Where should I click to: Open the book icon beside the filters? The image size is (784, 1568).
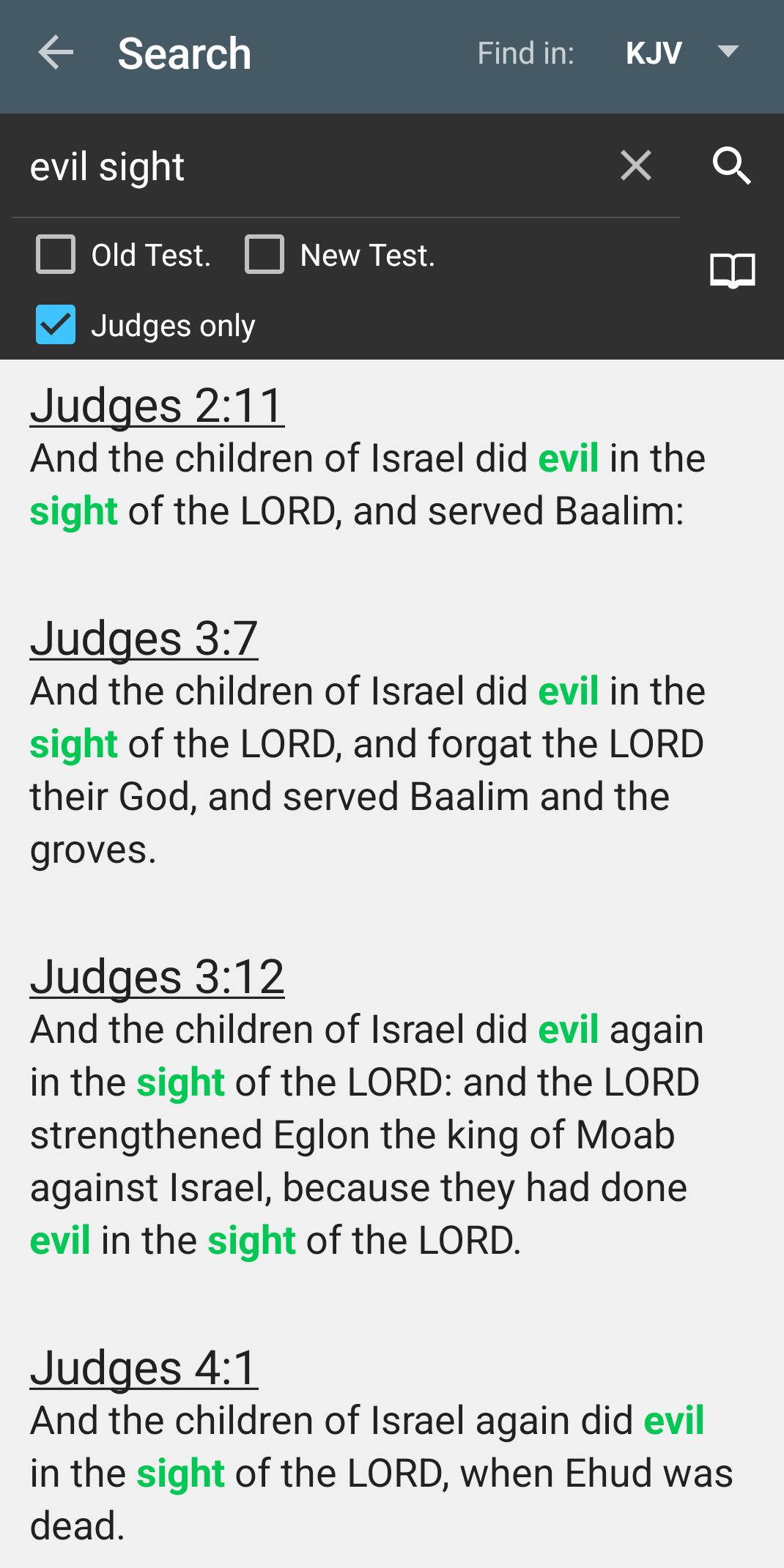tap(732, 270)
